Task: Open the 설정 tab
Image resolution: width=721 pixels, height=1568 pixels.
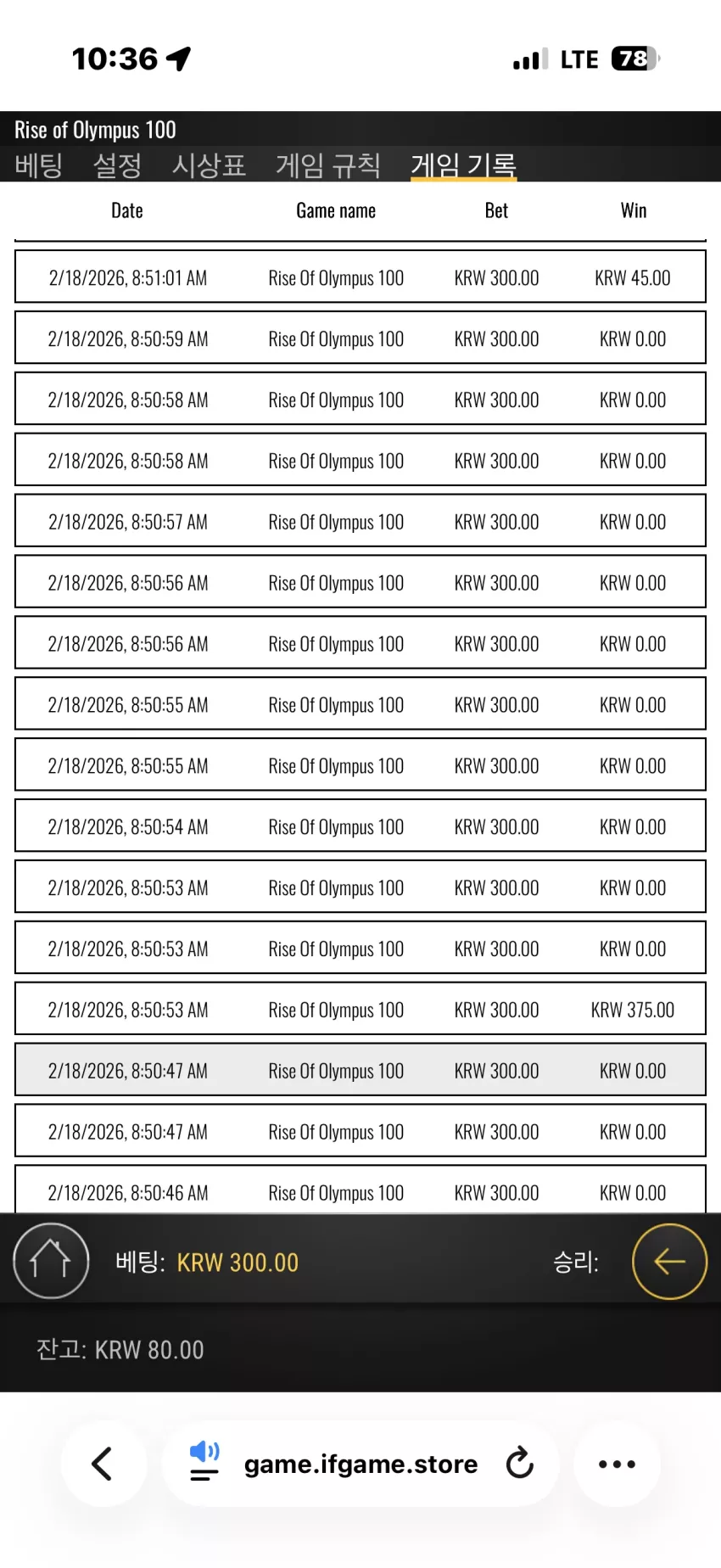Action: 117,165
